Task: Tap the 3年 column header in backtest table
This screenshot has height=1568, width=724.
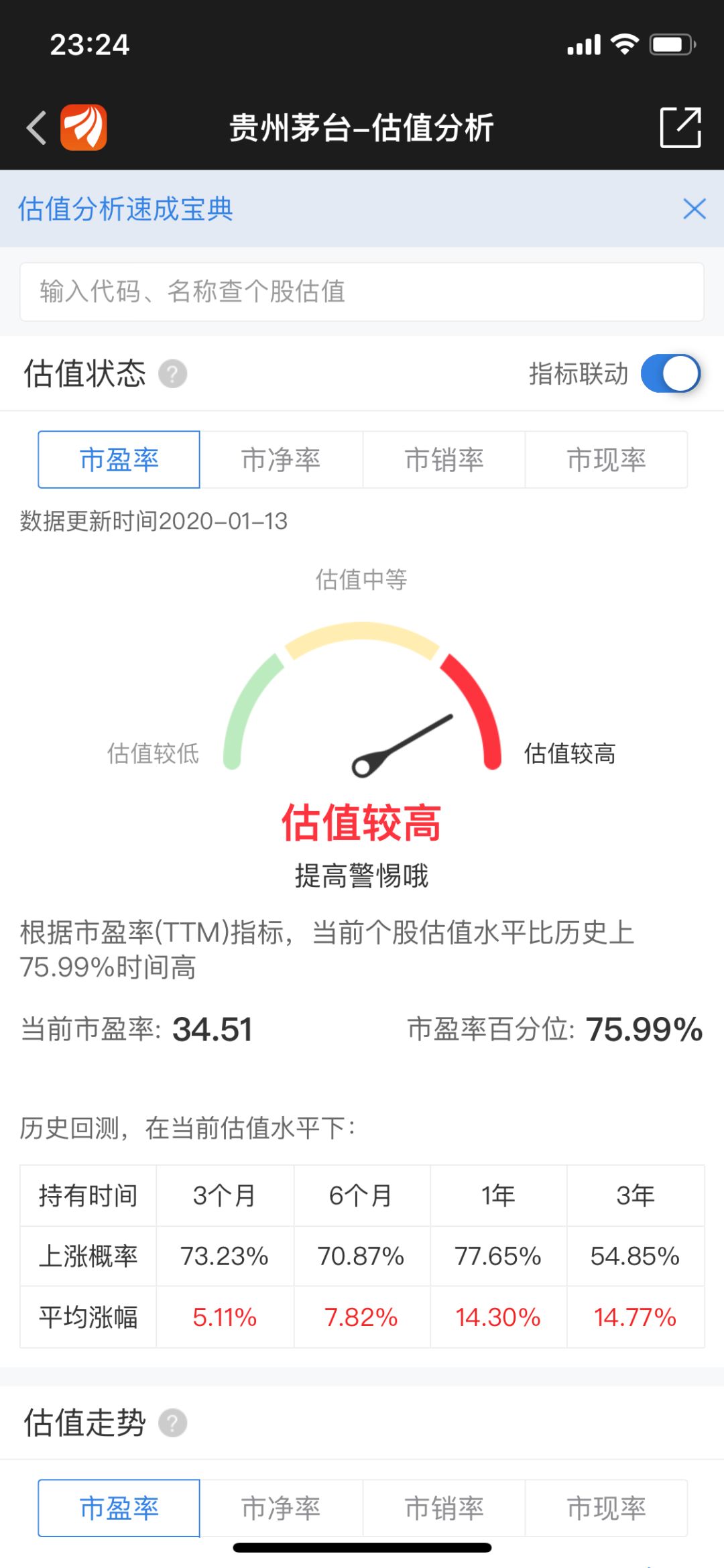Action: tap(635, 1195)
